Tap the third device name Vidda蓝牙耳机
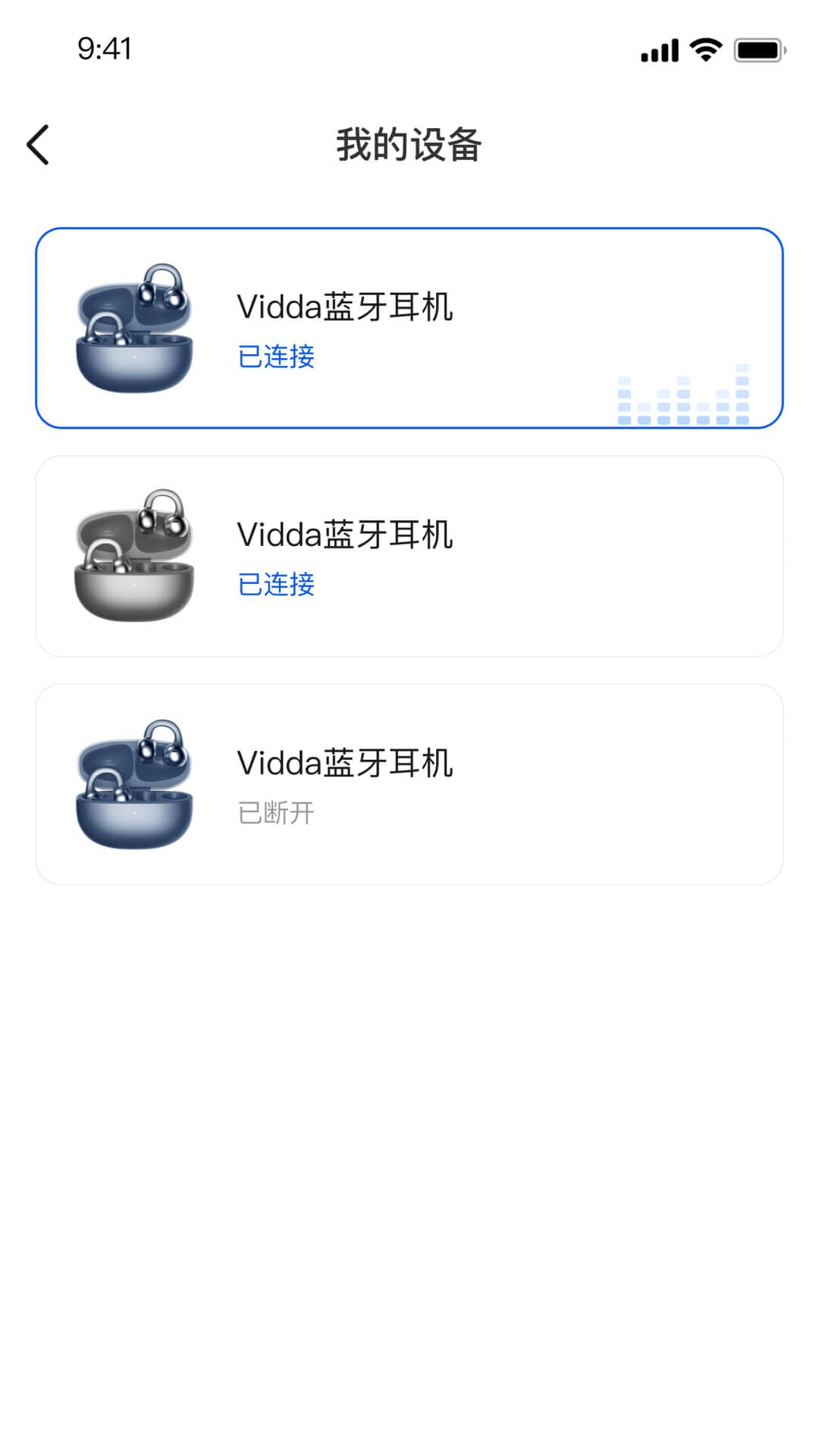819x1456 pixels. pos(346,762)
